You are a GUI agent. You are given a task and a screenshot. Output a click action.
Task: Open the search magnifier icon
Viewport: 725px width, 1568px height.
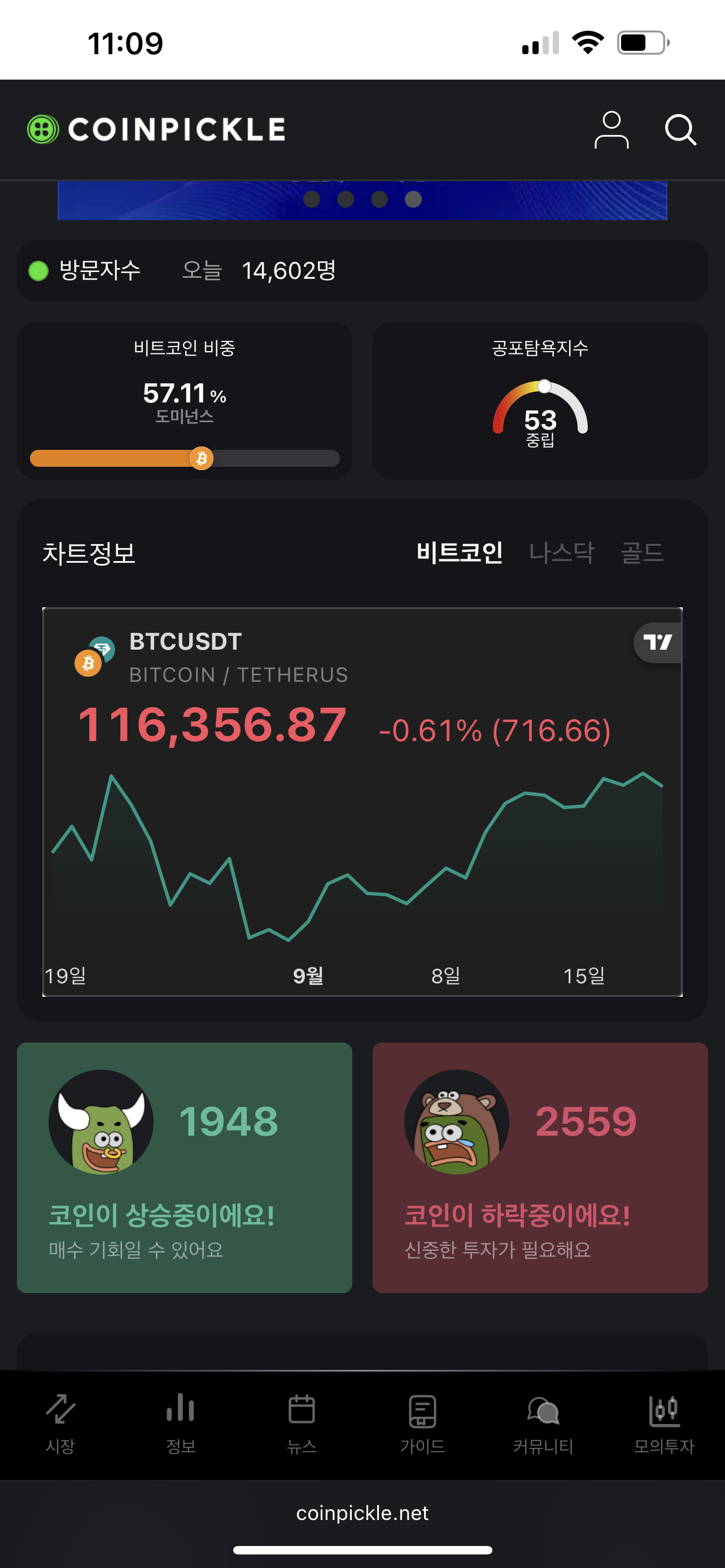click(680, 130)
